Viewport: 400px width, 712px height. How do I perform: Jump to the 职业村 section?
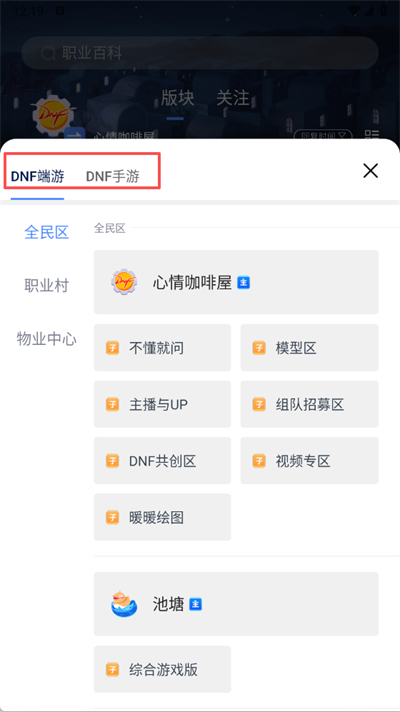tap(46, 286)
